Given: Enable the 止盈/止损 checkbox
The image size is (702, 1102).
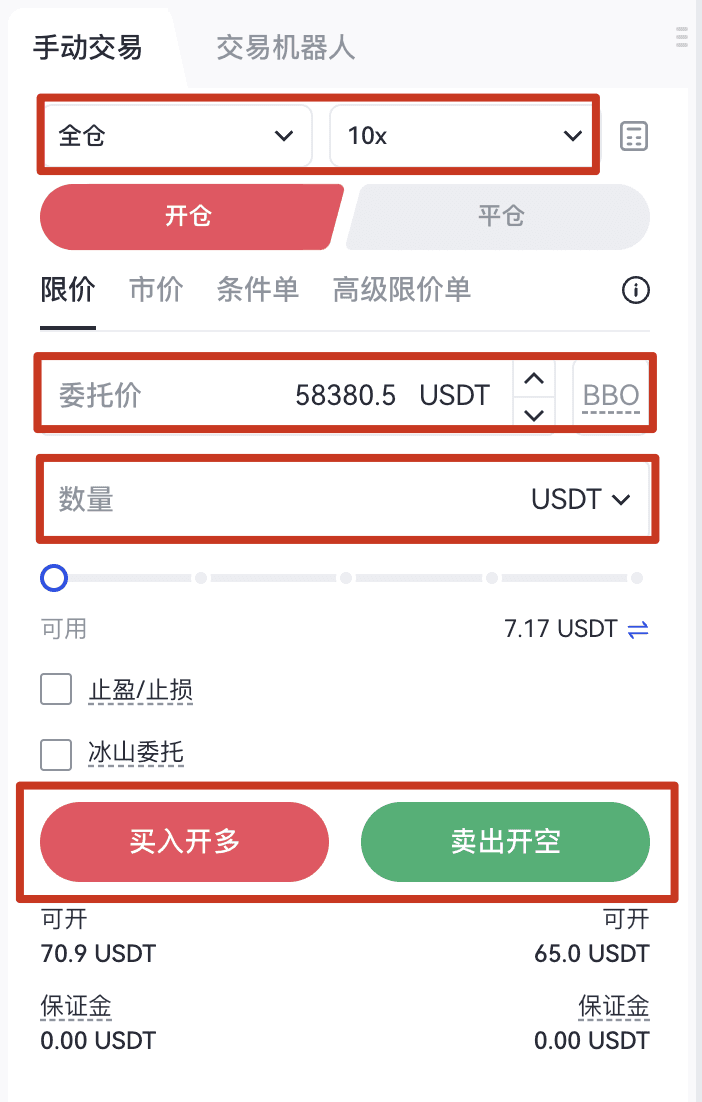Looking at the screenshot, I should [56, 690].
